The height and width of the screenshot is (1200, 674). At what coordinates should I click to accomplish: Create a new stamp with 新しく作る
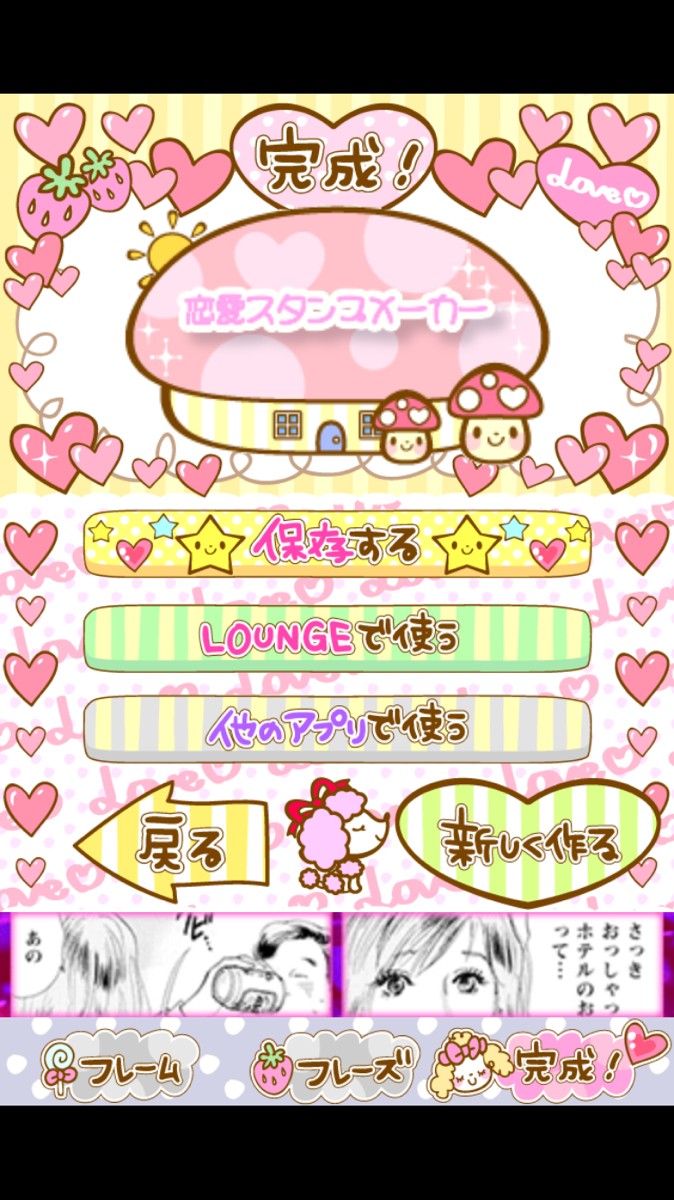click(527, 842)
